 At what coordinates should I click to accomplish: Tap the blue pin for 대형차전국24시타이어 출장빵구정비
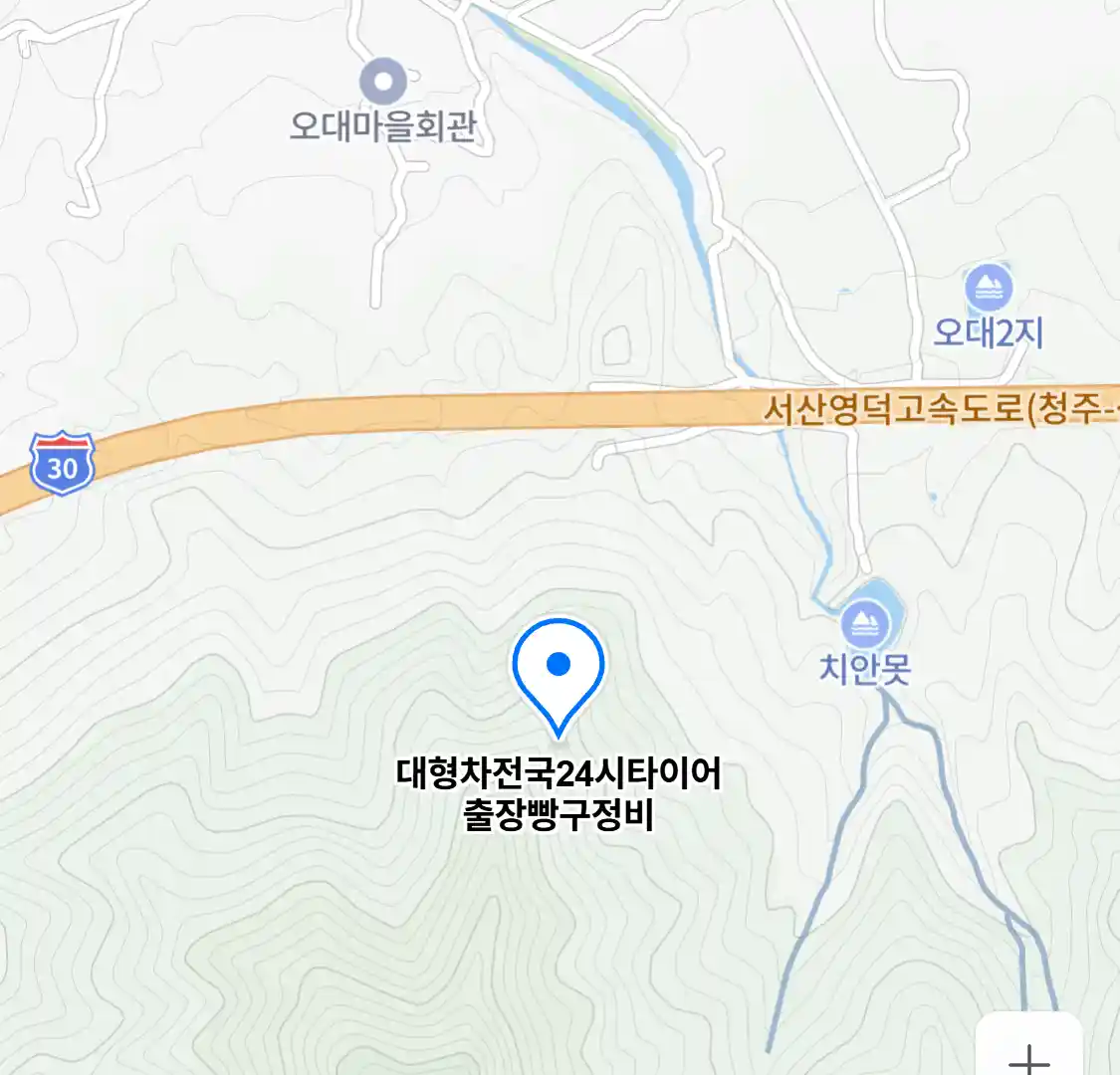click(559, 667)
